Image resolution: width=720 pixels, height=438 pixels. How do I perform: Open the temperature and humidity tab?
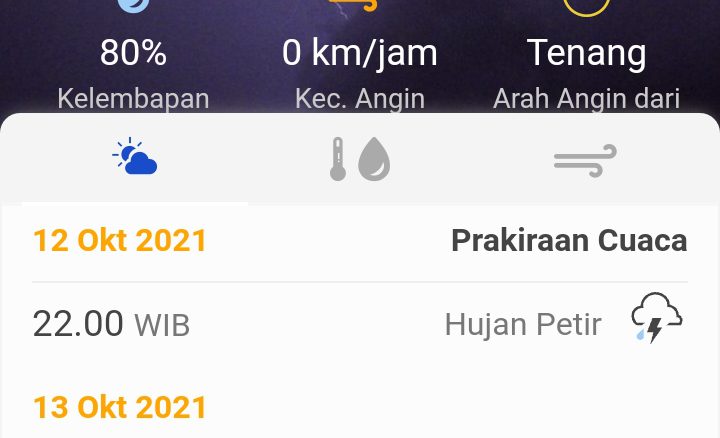click(x=360, y=159)
